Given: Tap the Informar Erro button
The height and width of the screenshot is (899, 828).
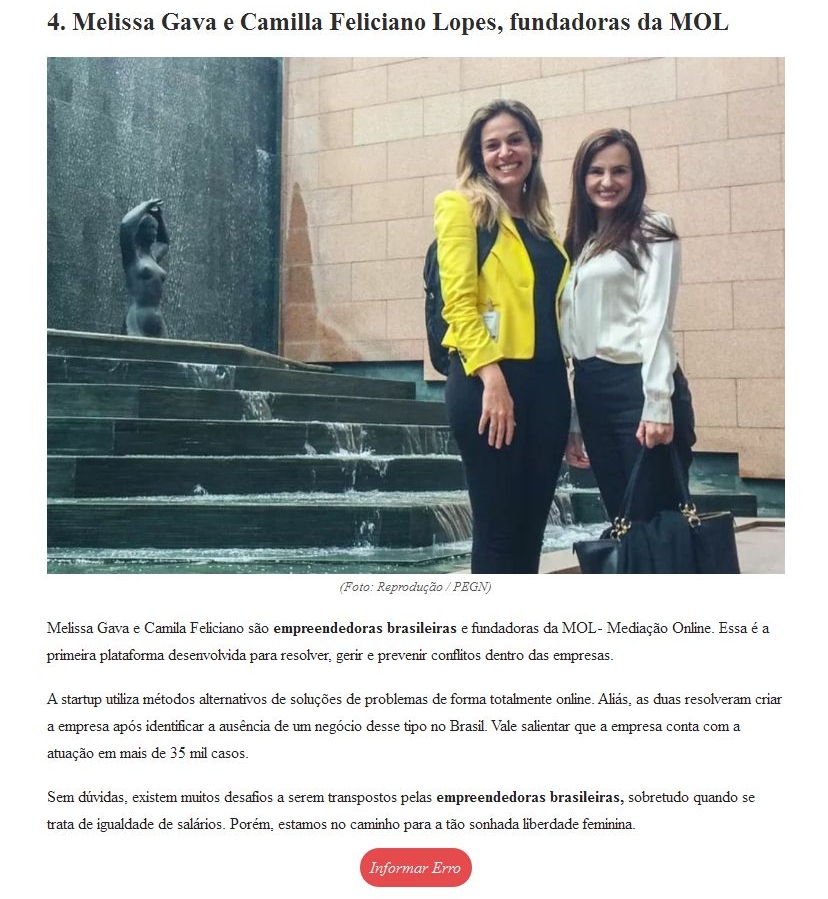Looking at the screenshot, I should point(415,867).
